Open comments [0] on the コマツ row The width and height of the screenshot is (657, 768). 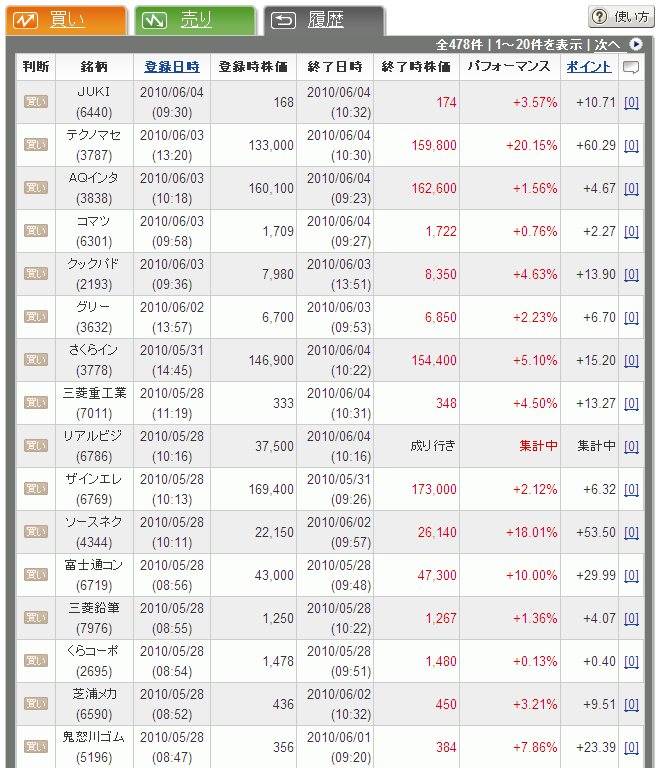coord(631,231)
